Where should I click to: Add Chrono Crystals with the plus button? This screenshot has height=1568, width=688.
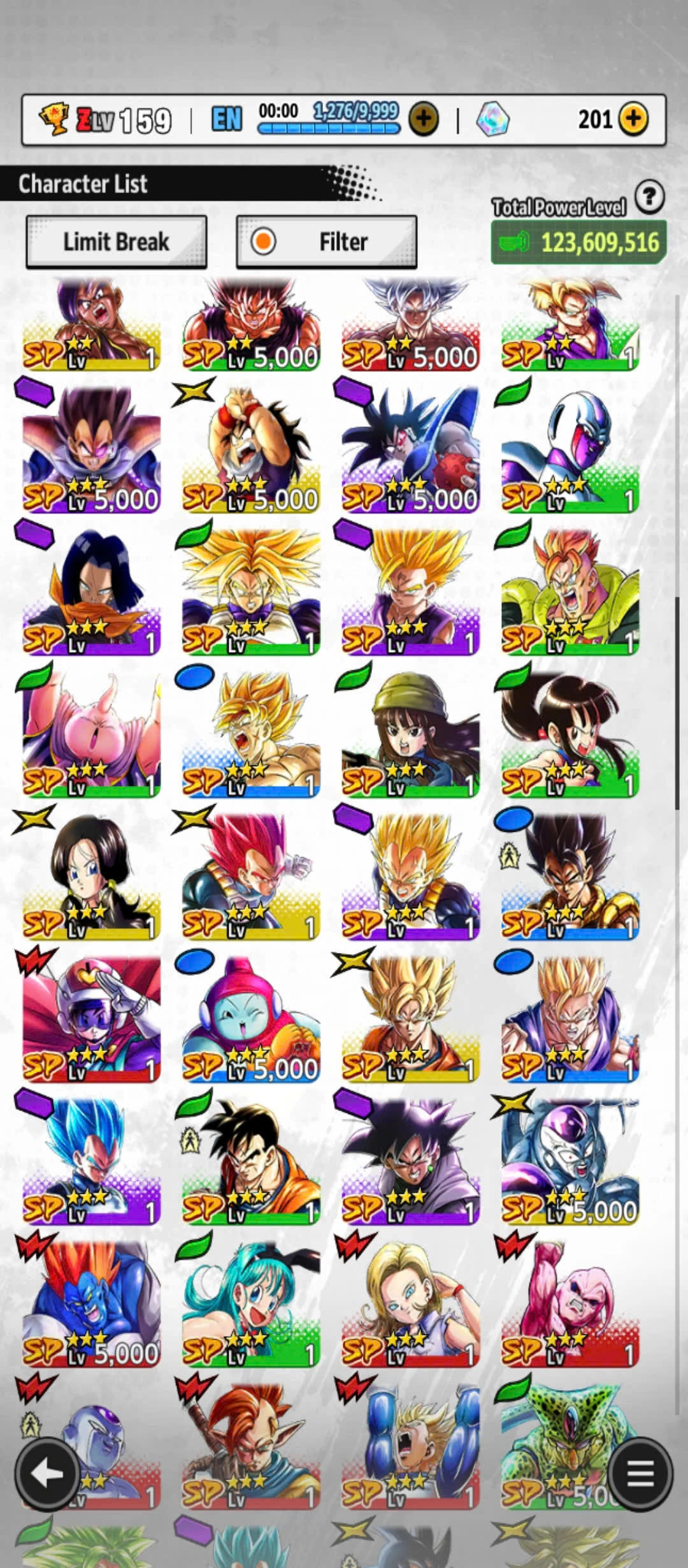coord(633,119)
